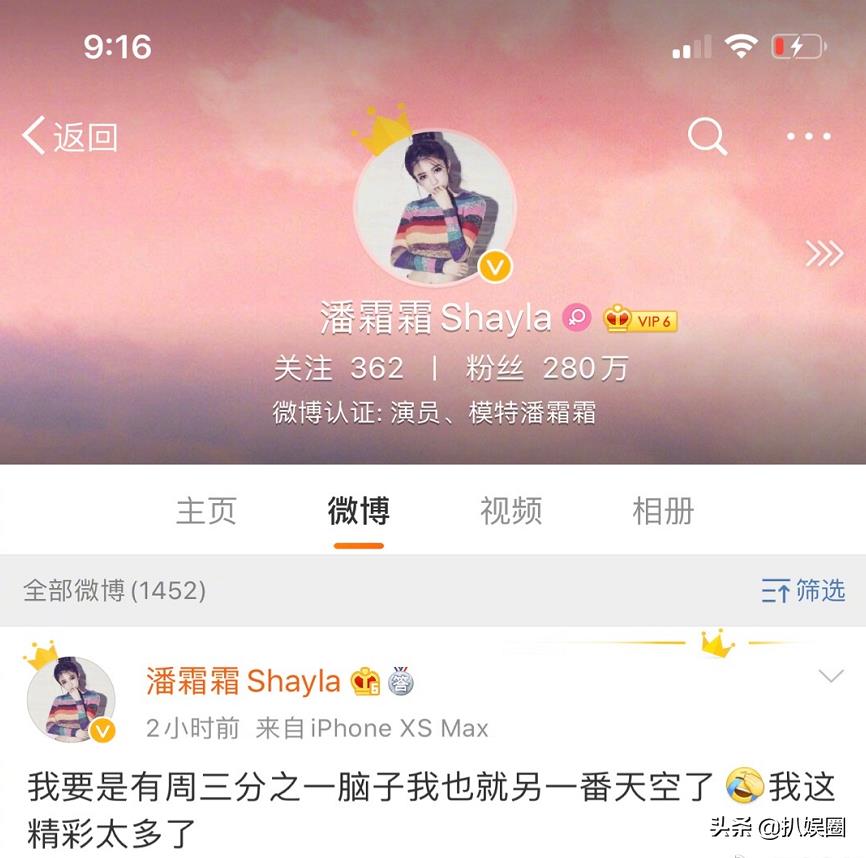
Task: Open the post's down-arrow options menu
Action: click(x=831, y=677)
